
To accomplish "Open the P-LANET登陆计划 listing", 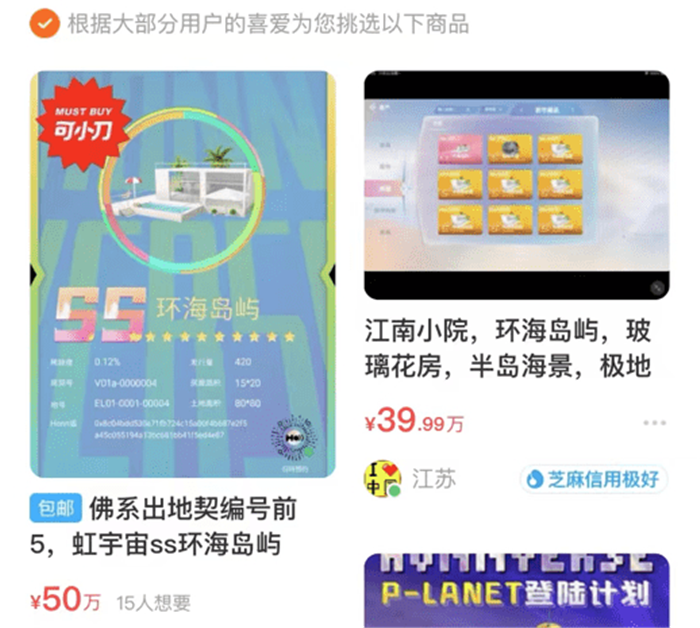I will click(x=515, y=590).
